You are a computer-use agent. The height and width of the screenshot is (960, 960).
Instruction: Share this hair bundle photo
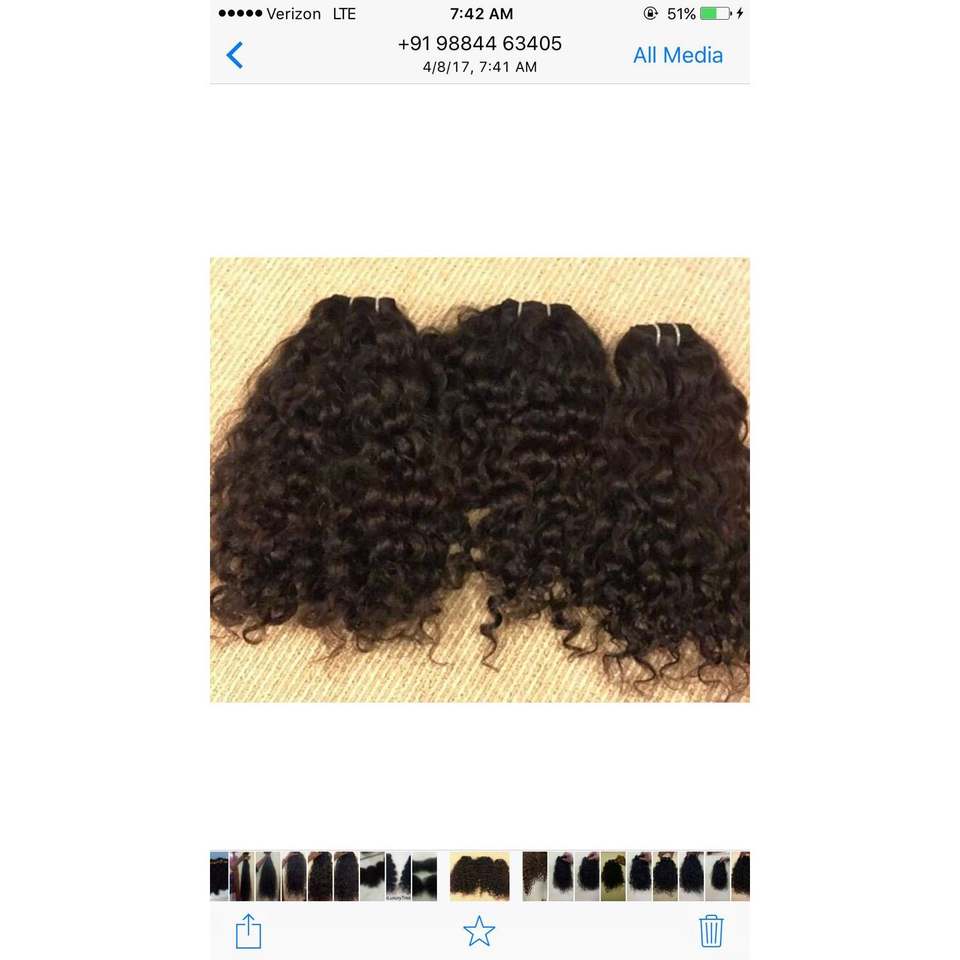[248, 932]
